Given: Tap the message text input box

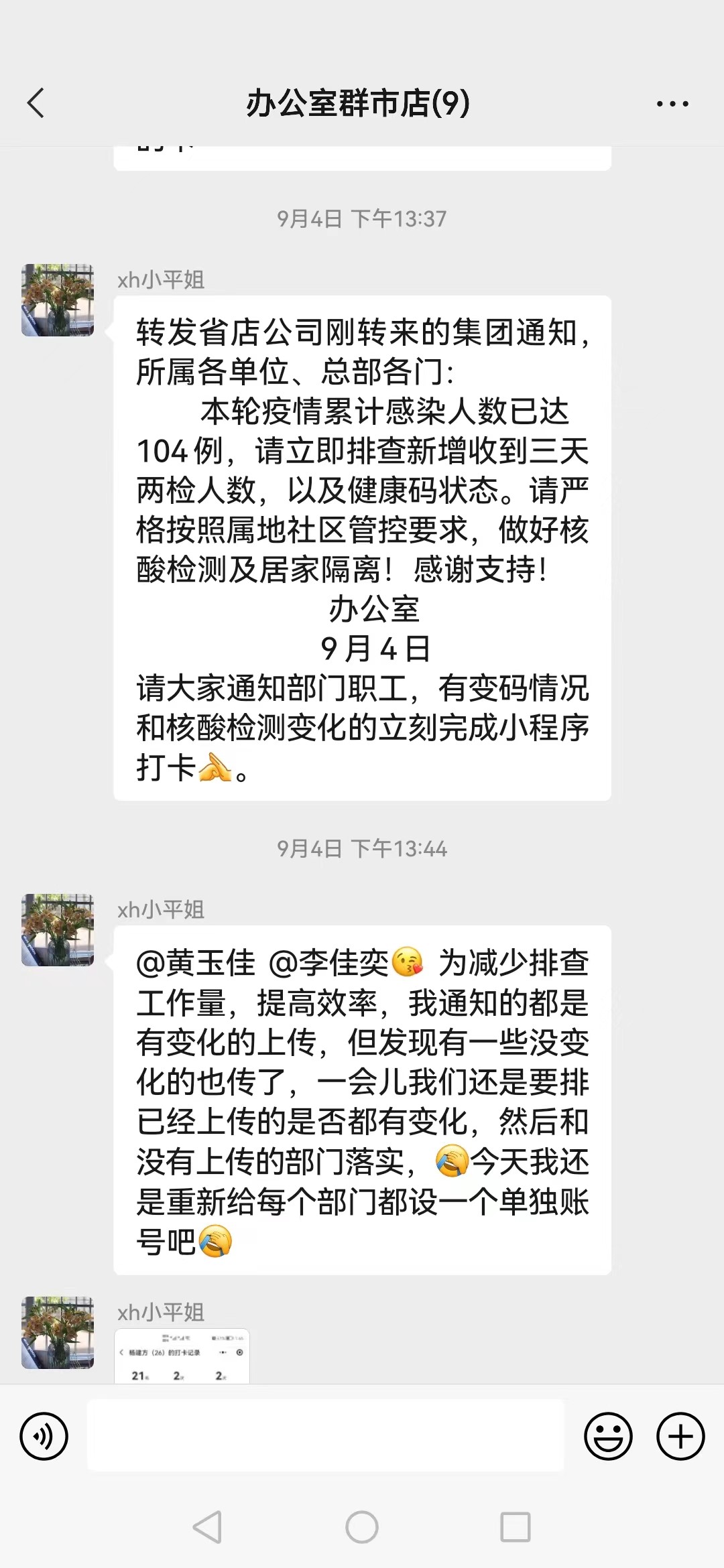Looking at the screenshot, I should tap(326, 1435).
